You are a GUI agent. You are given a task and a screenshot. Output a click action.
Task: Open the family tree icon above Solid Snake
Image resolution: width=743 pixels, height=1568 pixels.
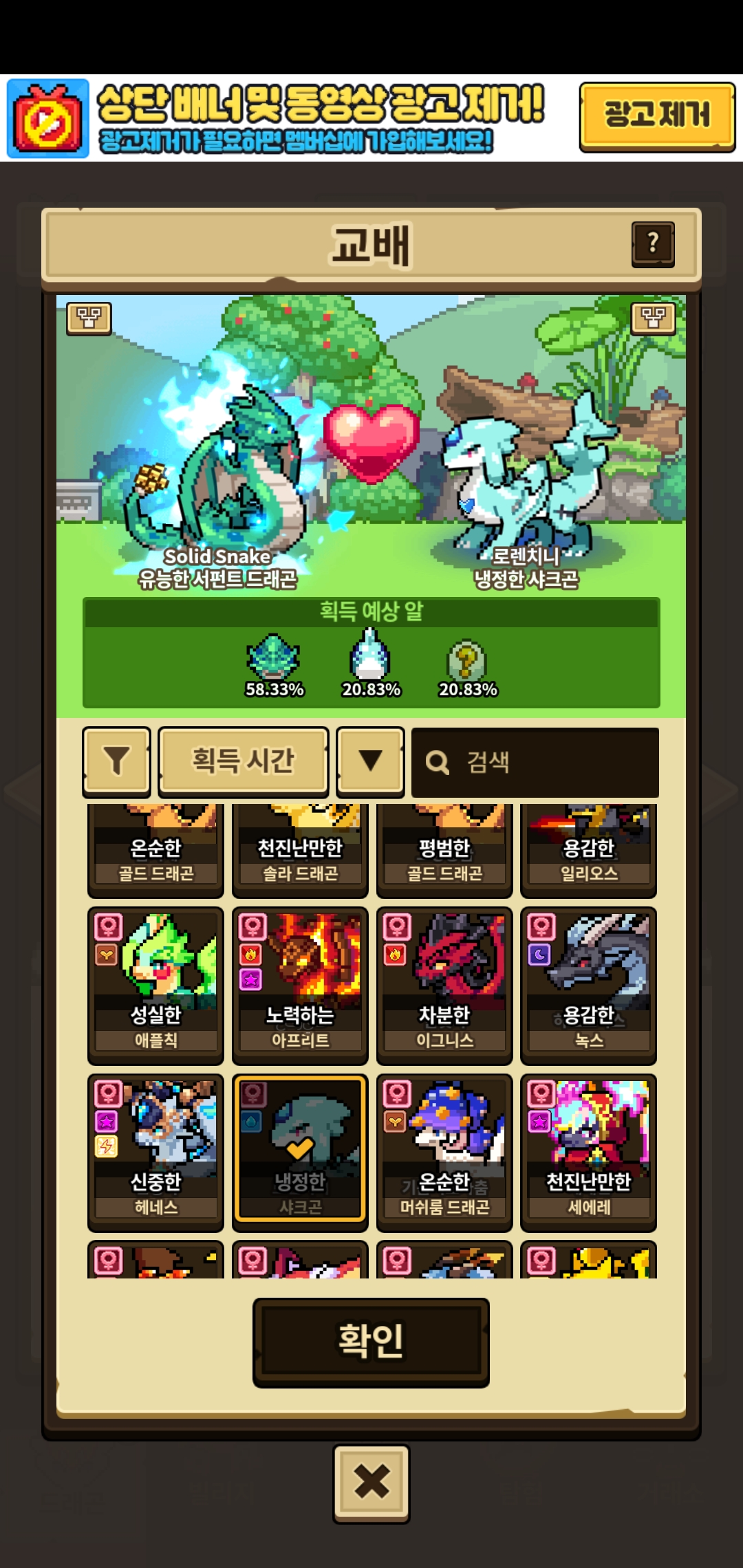(89, 318)
